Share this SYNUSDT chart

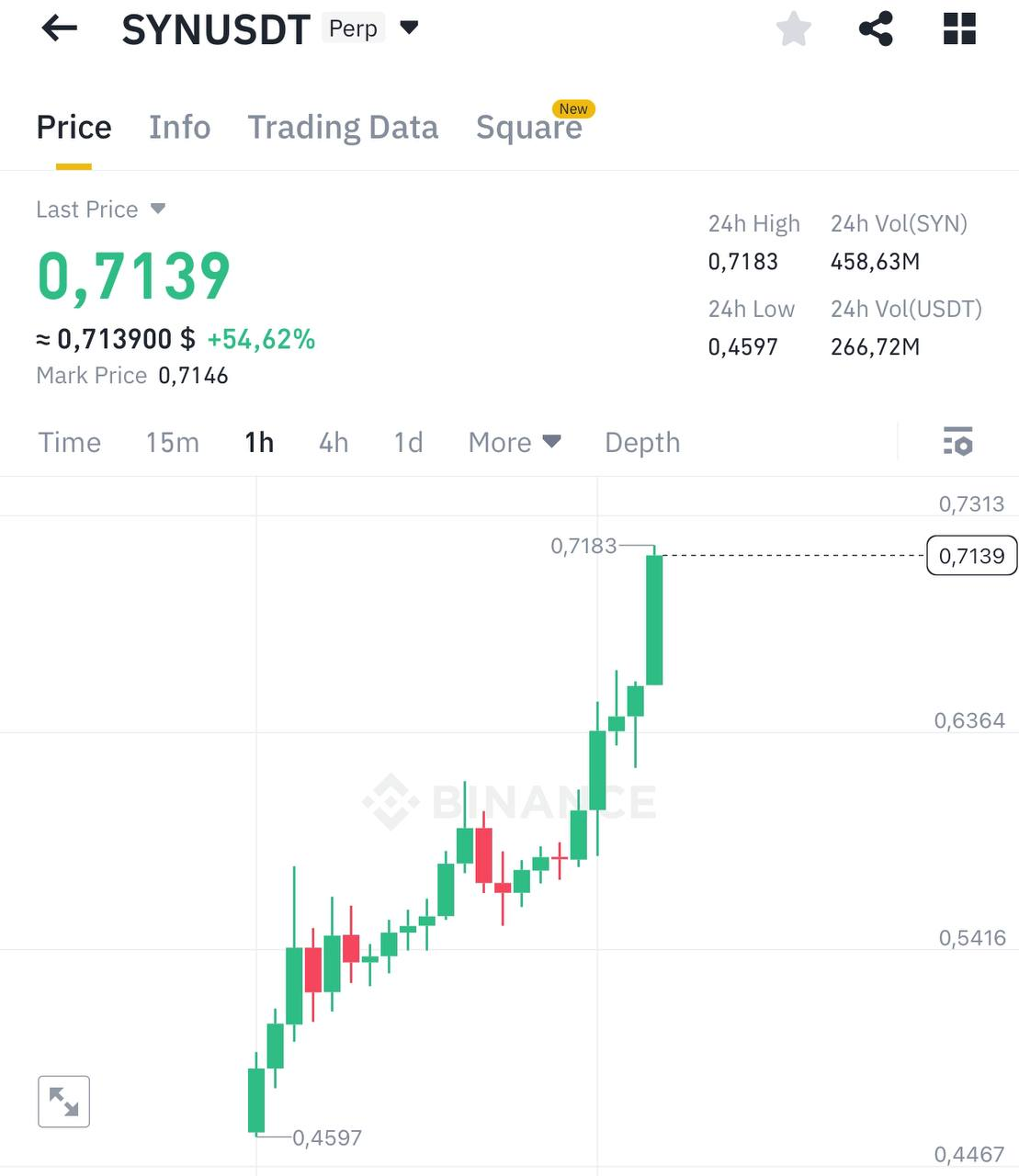point(876,29)
